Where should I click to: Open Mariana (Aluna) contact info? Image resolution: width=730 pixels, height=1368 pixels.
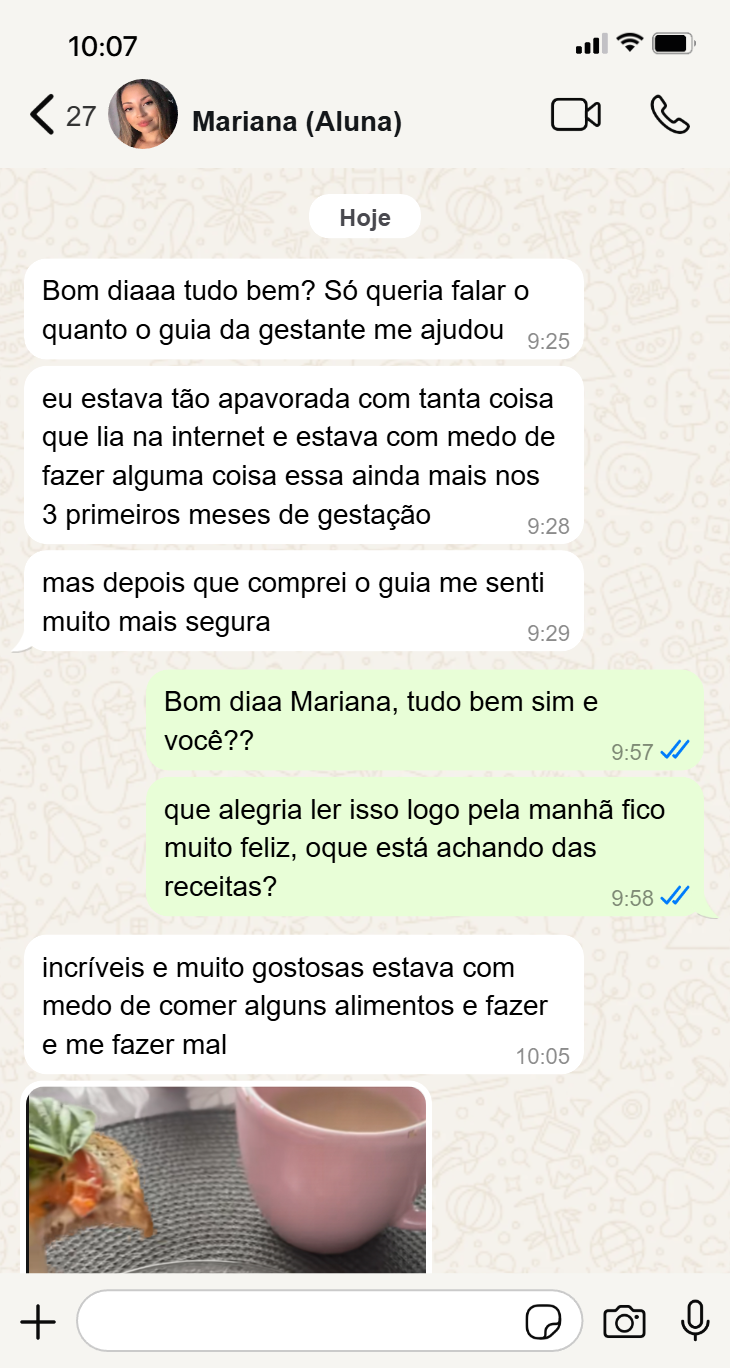click(x=296, y=122)
